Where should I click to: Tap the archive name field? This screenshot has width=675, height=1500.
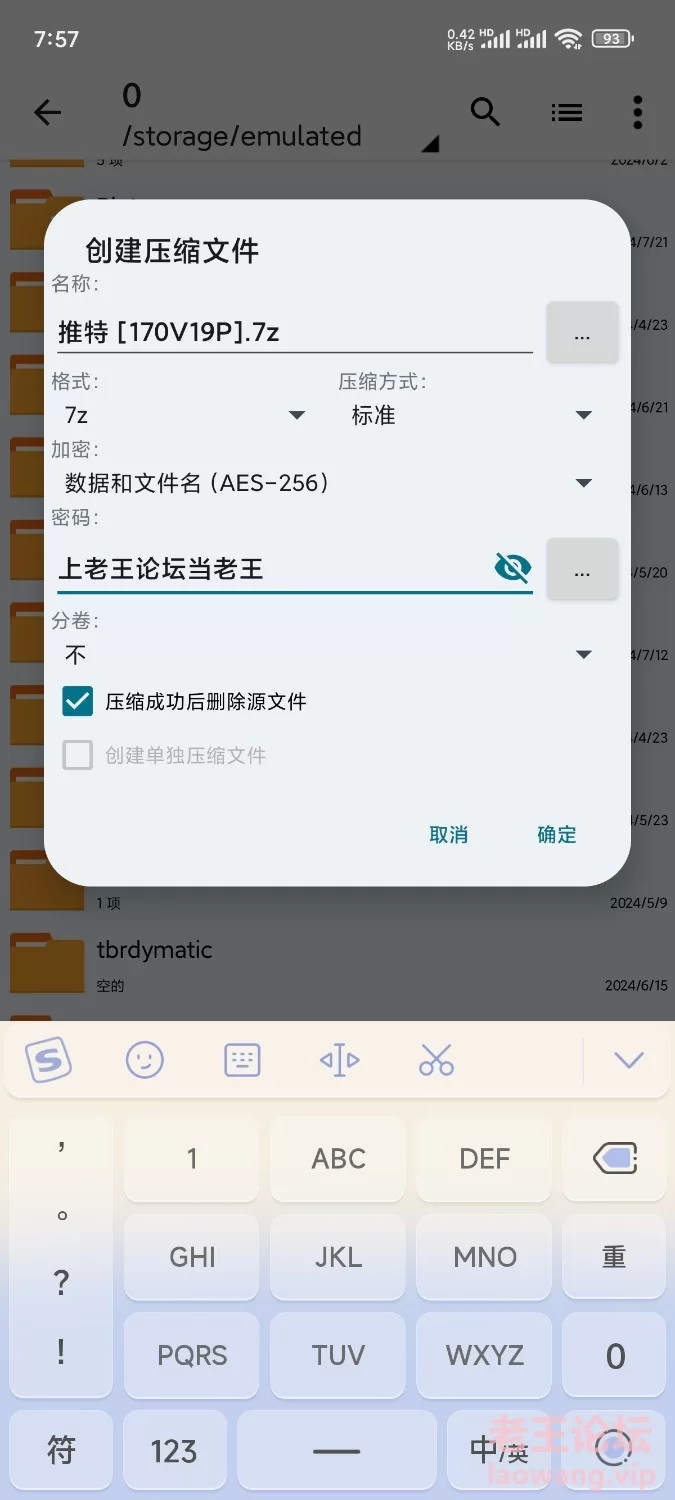click(x=293, y=332)
